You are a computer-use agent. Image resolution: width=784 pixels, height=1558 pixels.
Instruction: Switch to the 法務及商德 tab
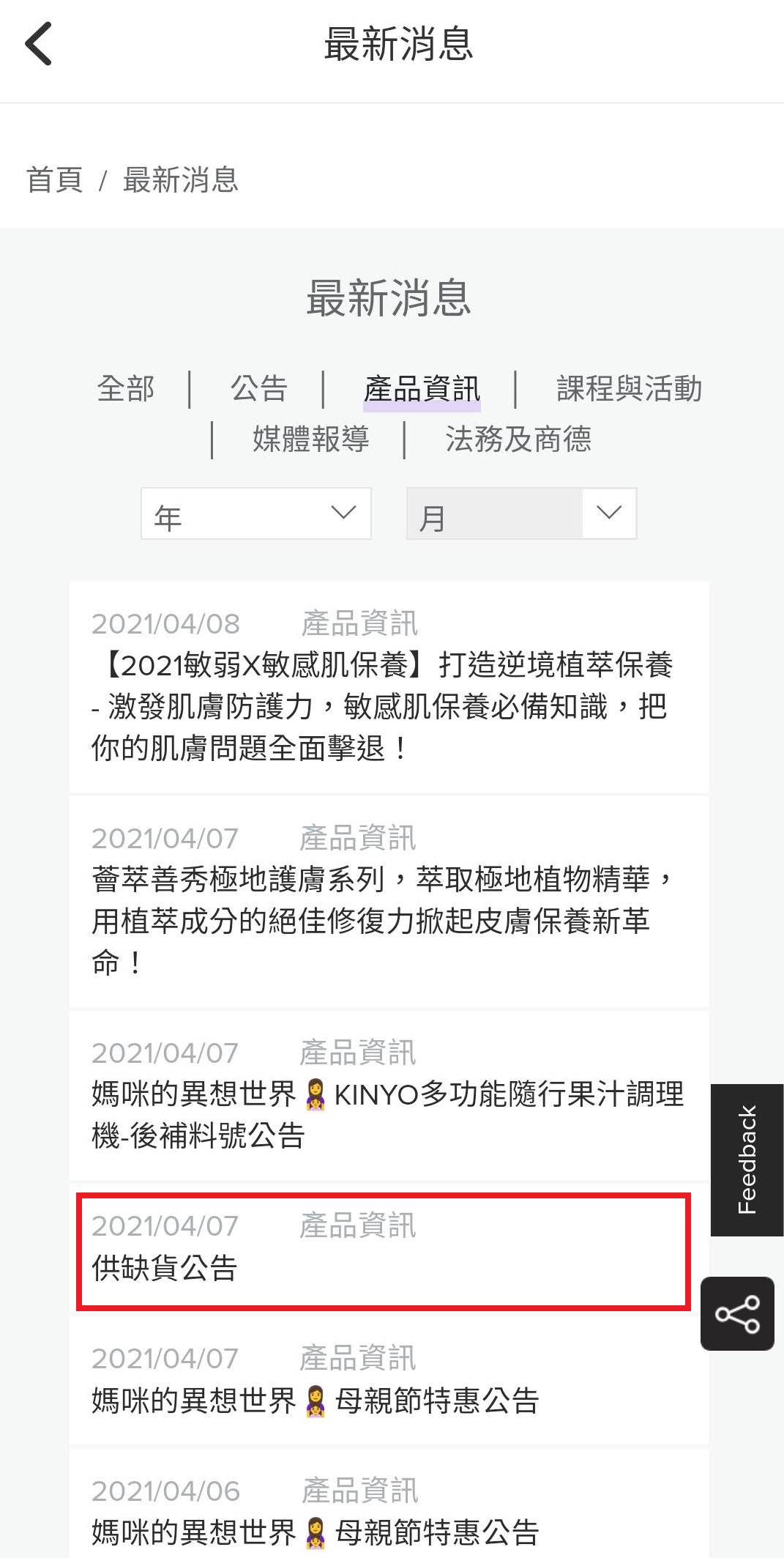(518, 439)
